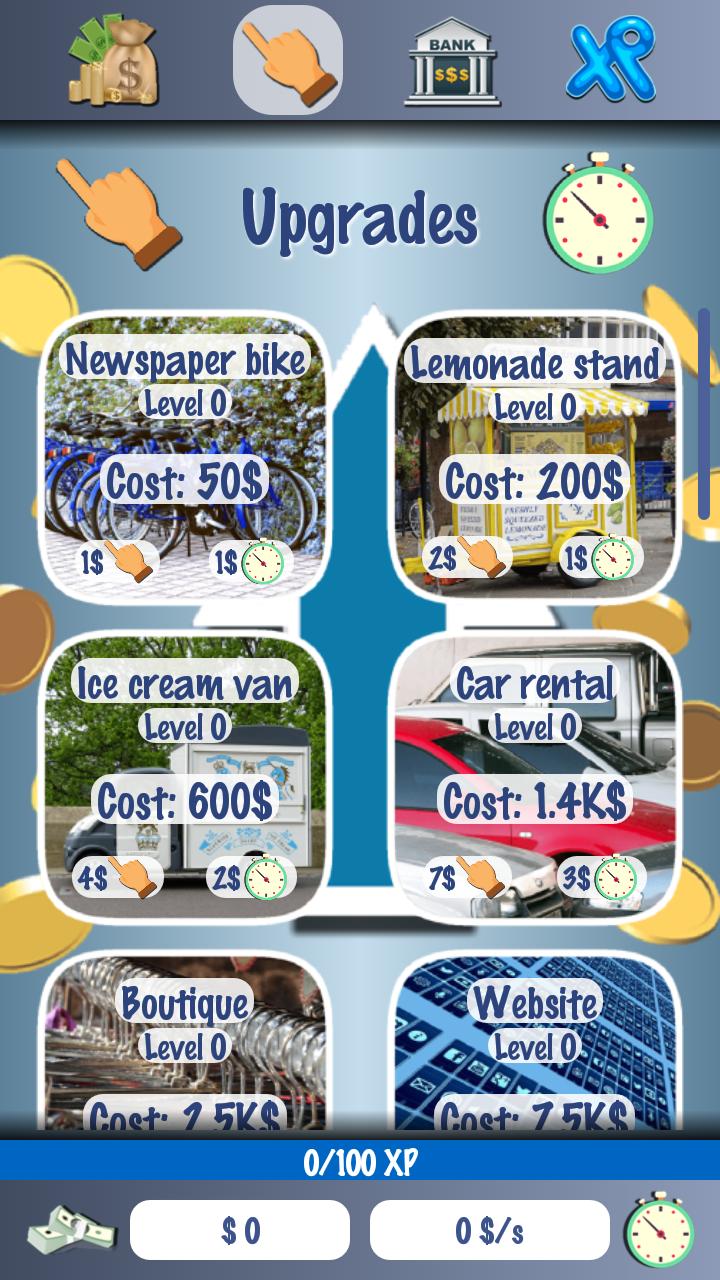This screenshot has height=1280, width=720.
Task: Purchase the Ice cream van upgrade
Action: [x=186, y=778]
